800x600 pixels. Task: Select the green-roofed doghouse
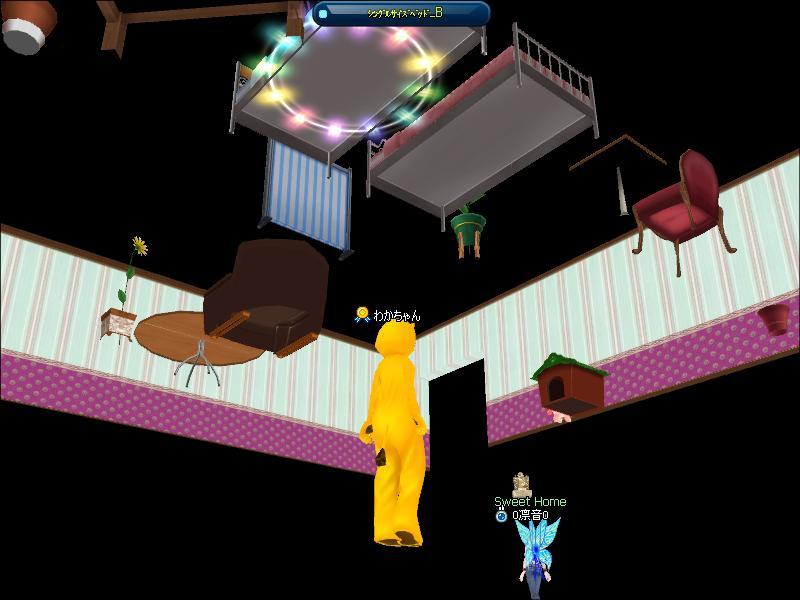pos(570,384)
